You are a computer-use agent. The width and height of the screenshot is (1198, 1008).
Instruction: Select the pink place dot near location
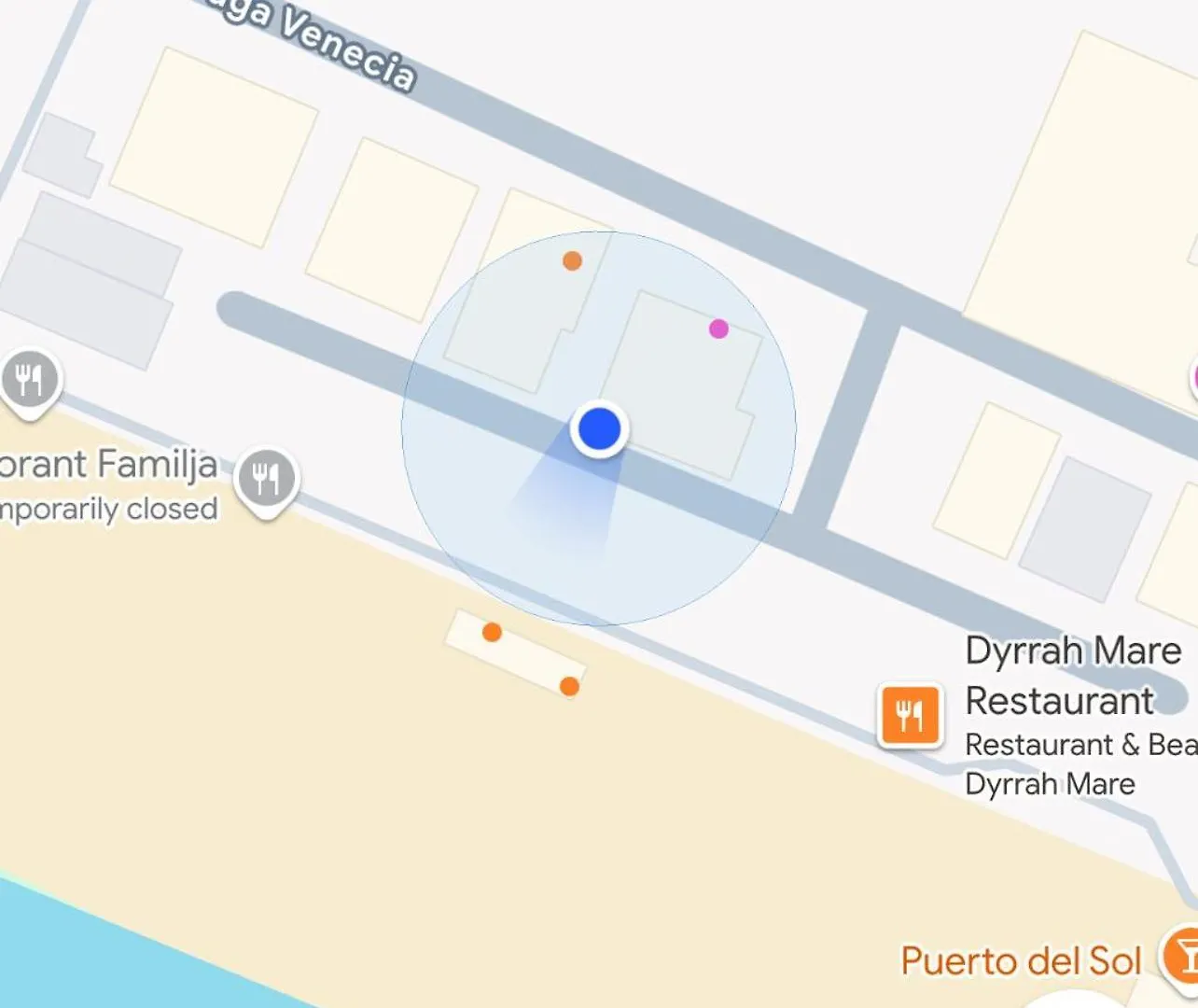(x=718, y=329)
